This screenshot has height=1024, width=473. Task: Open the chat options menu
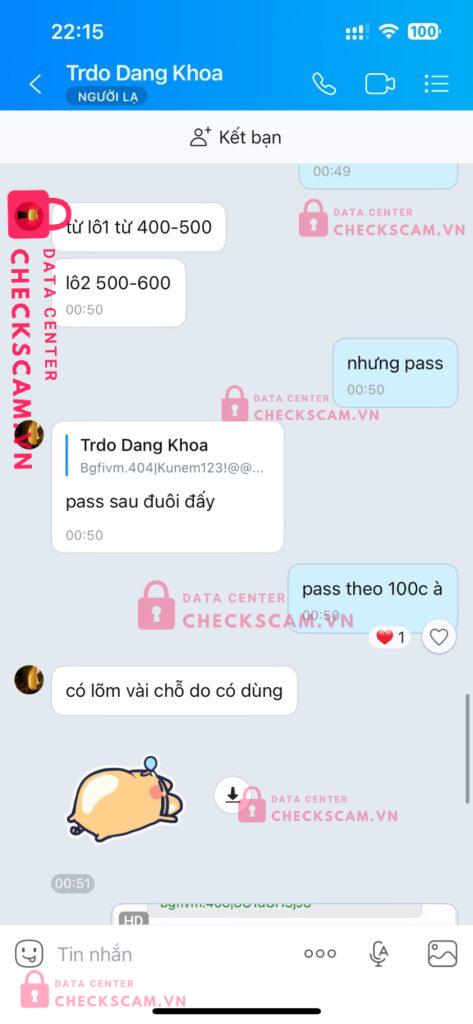coord(436,84)
